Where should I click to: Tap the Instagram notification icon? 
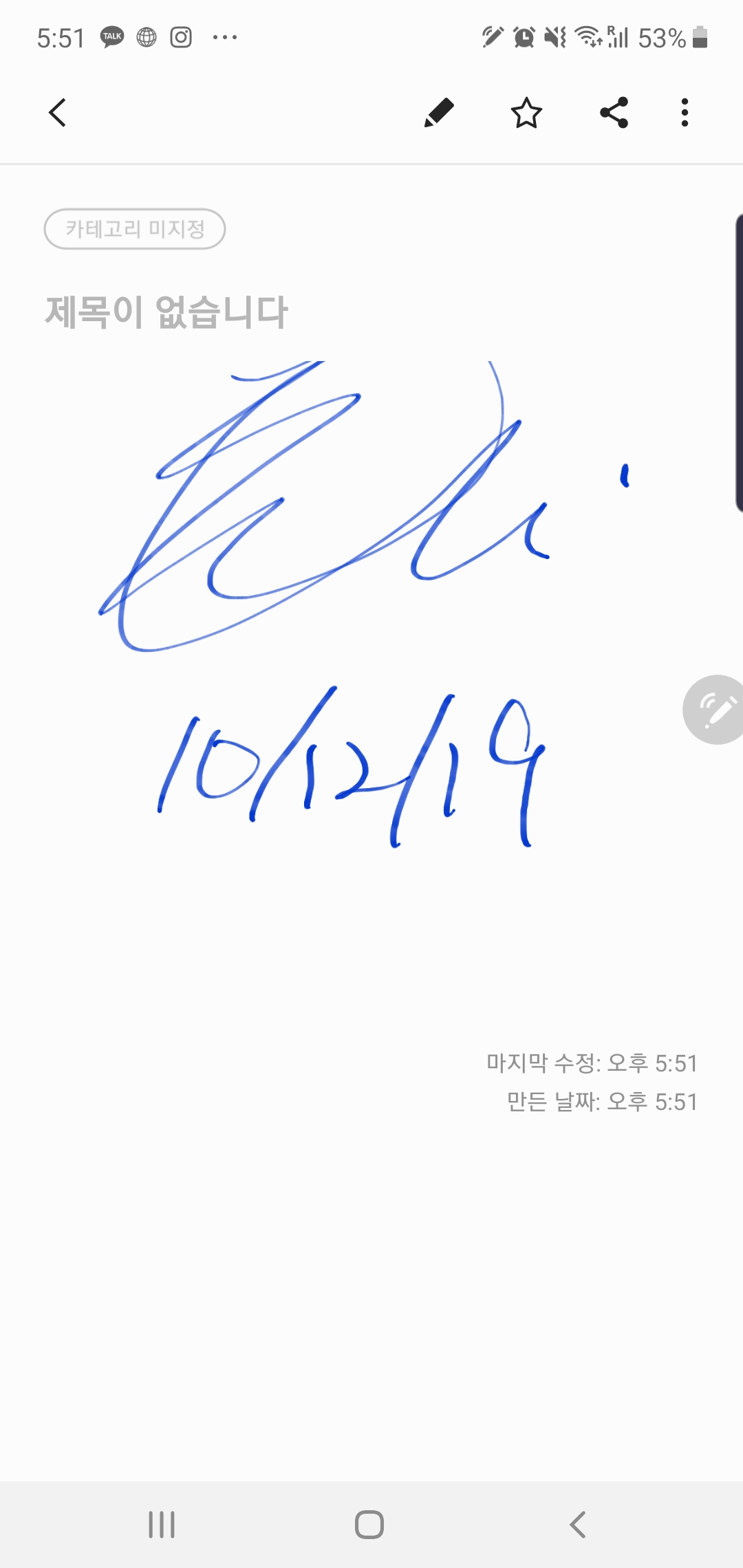pos(180,36)
